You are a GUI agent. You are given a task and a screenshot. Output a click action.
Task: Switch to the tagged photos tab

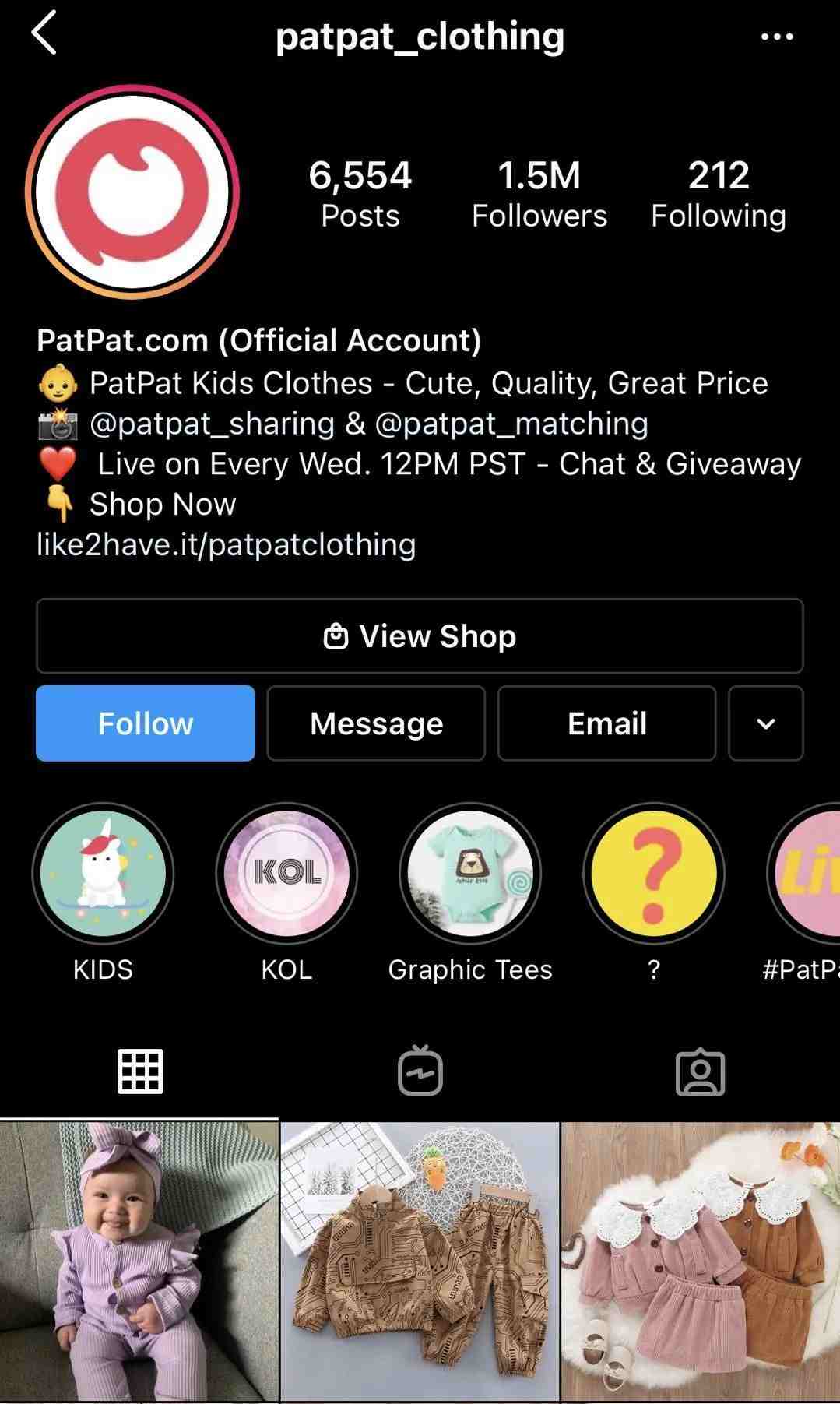tap(700, 1071)
